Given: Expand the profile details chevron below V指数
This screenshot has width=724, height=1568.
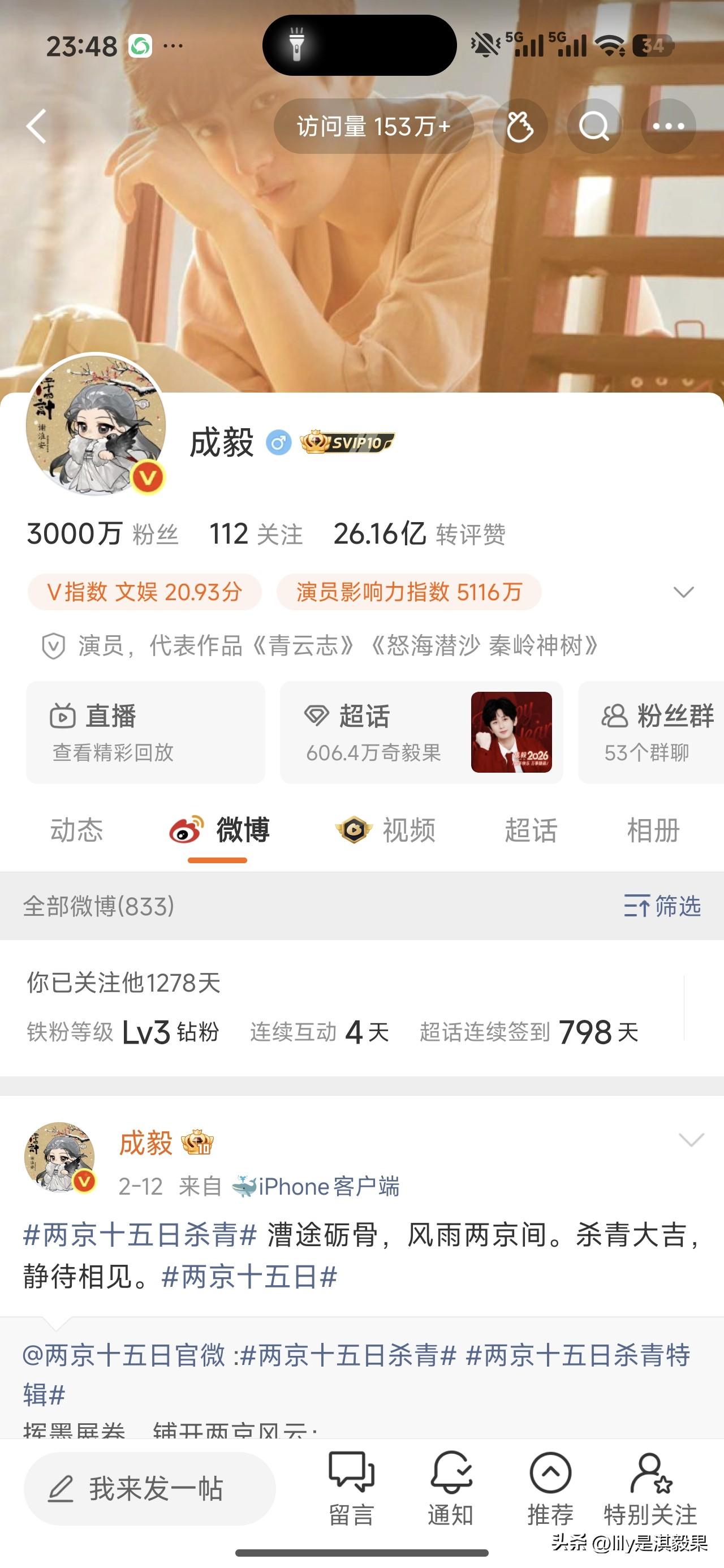Looking at the screenshot, I should point(684,591).
